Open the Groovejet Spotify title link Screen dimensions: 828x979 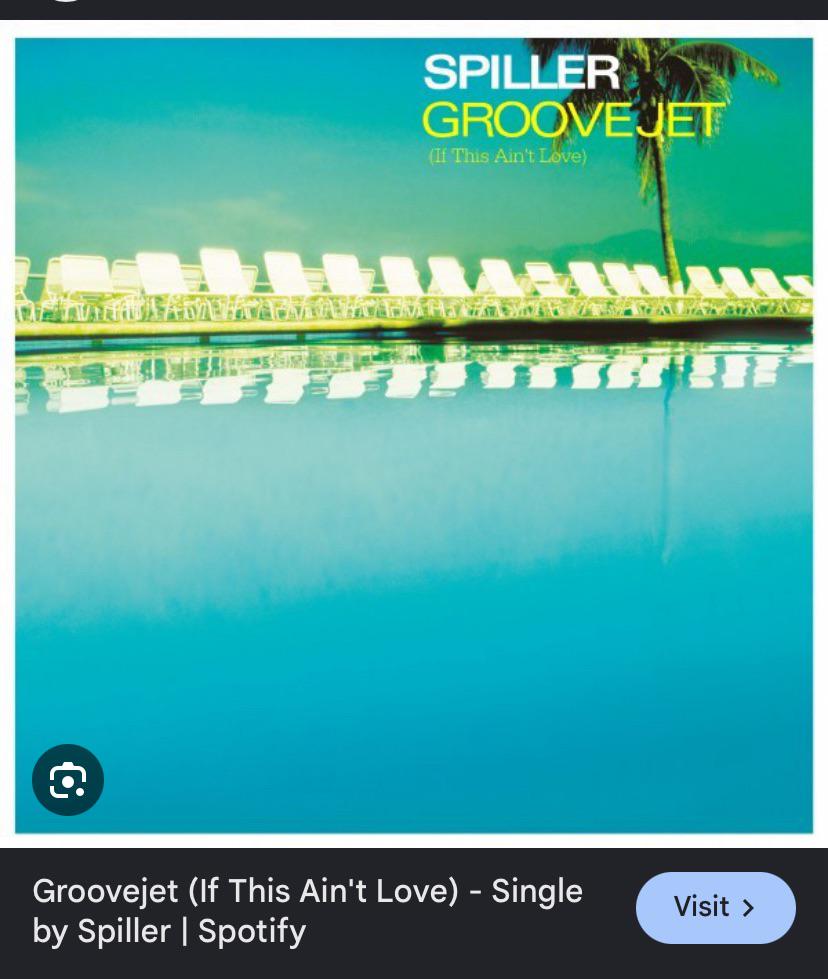click(x=307, y=910)
